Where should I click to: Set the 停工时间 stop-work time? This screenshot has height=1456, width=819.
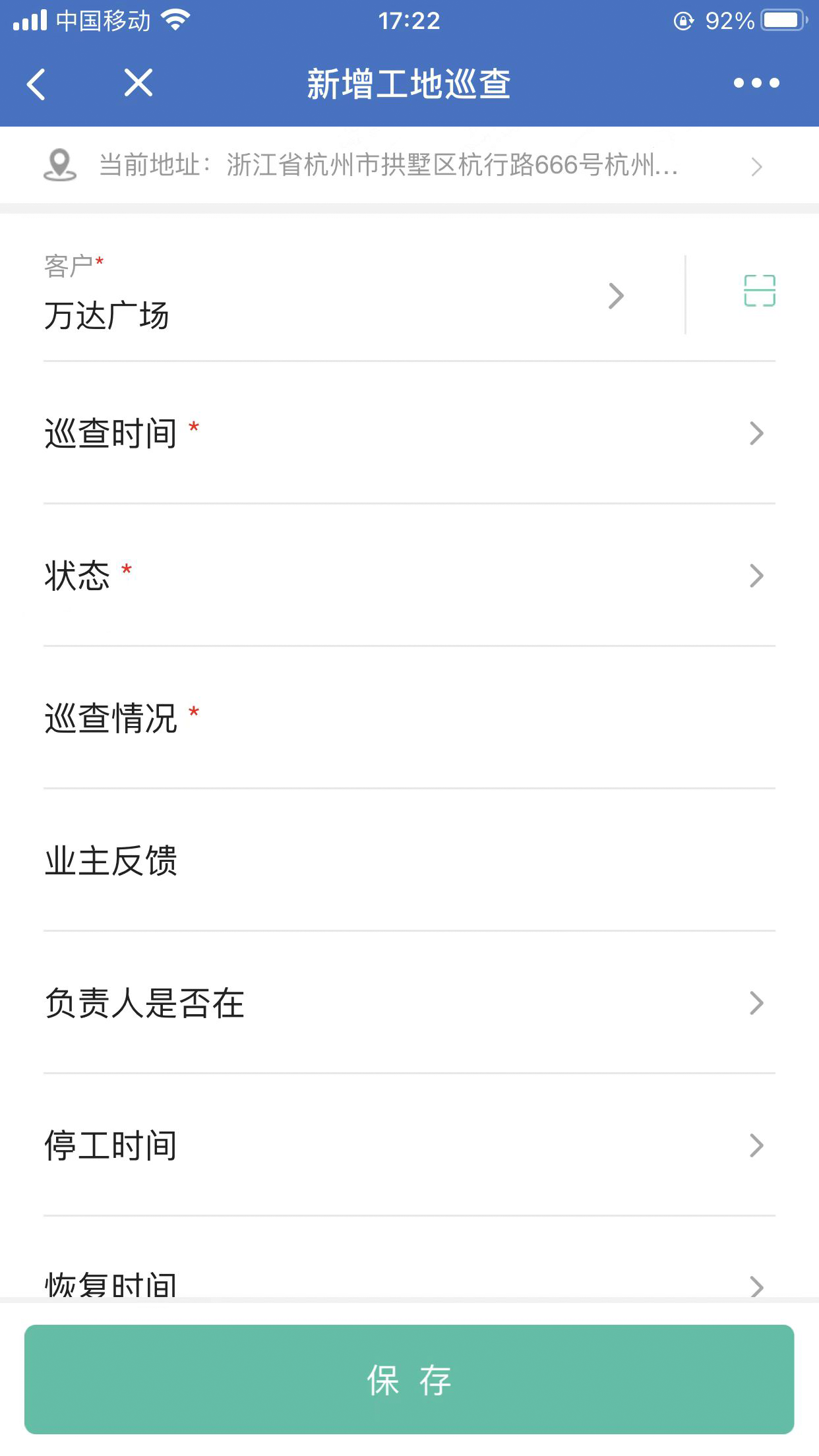409,1145
